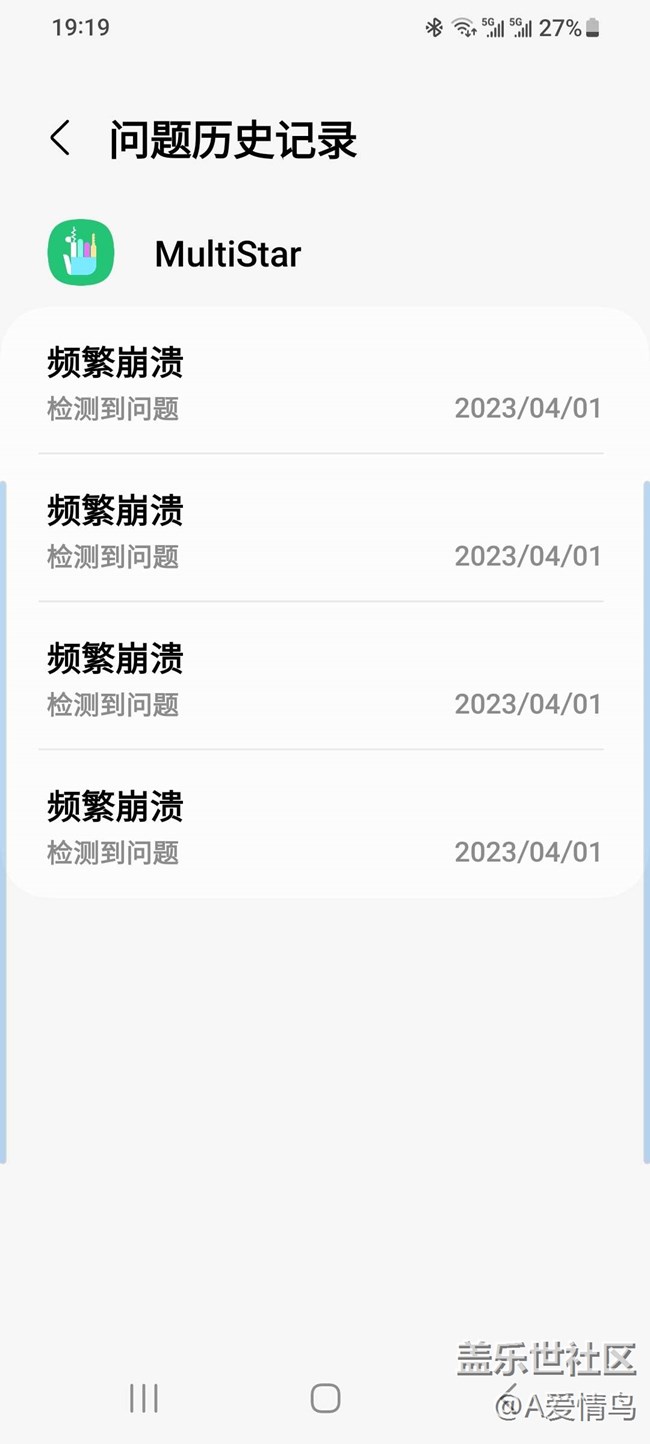Screen dimensions: 650x1444
Task: Go back from the 问题历史记录 page
Action: pos(60,139)
